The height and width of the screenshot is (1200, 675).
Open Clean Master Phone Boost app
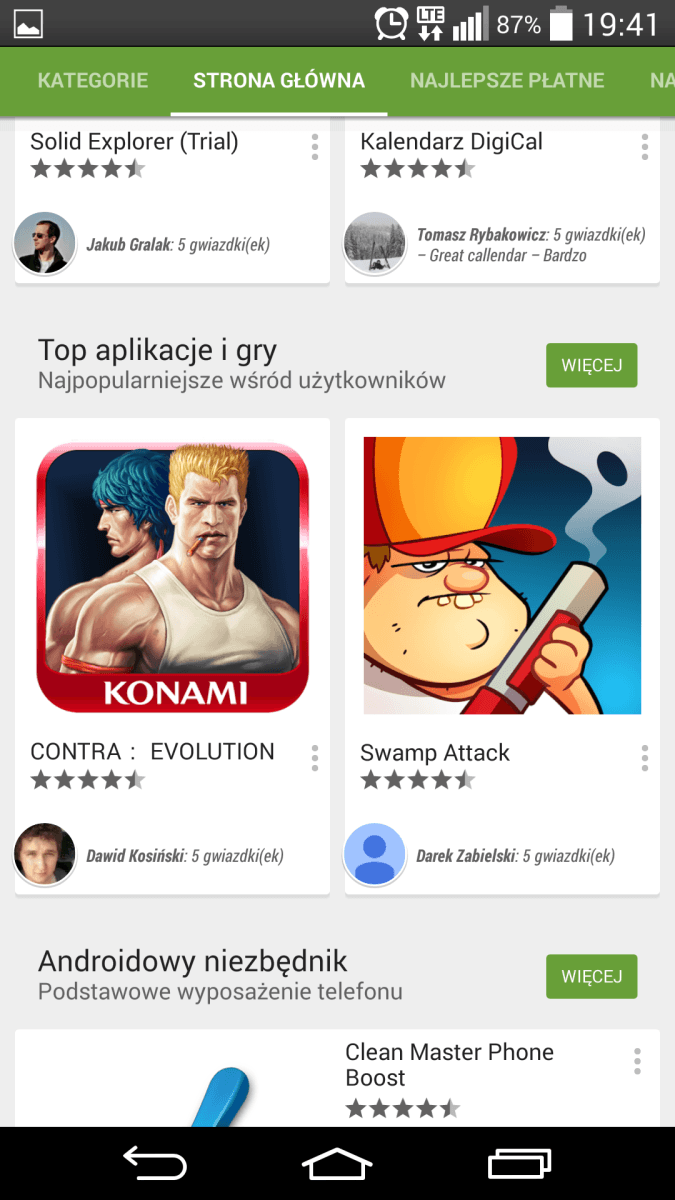pyautogui.click(x=448, y=1065)
